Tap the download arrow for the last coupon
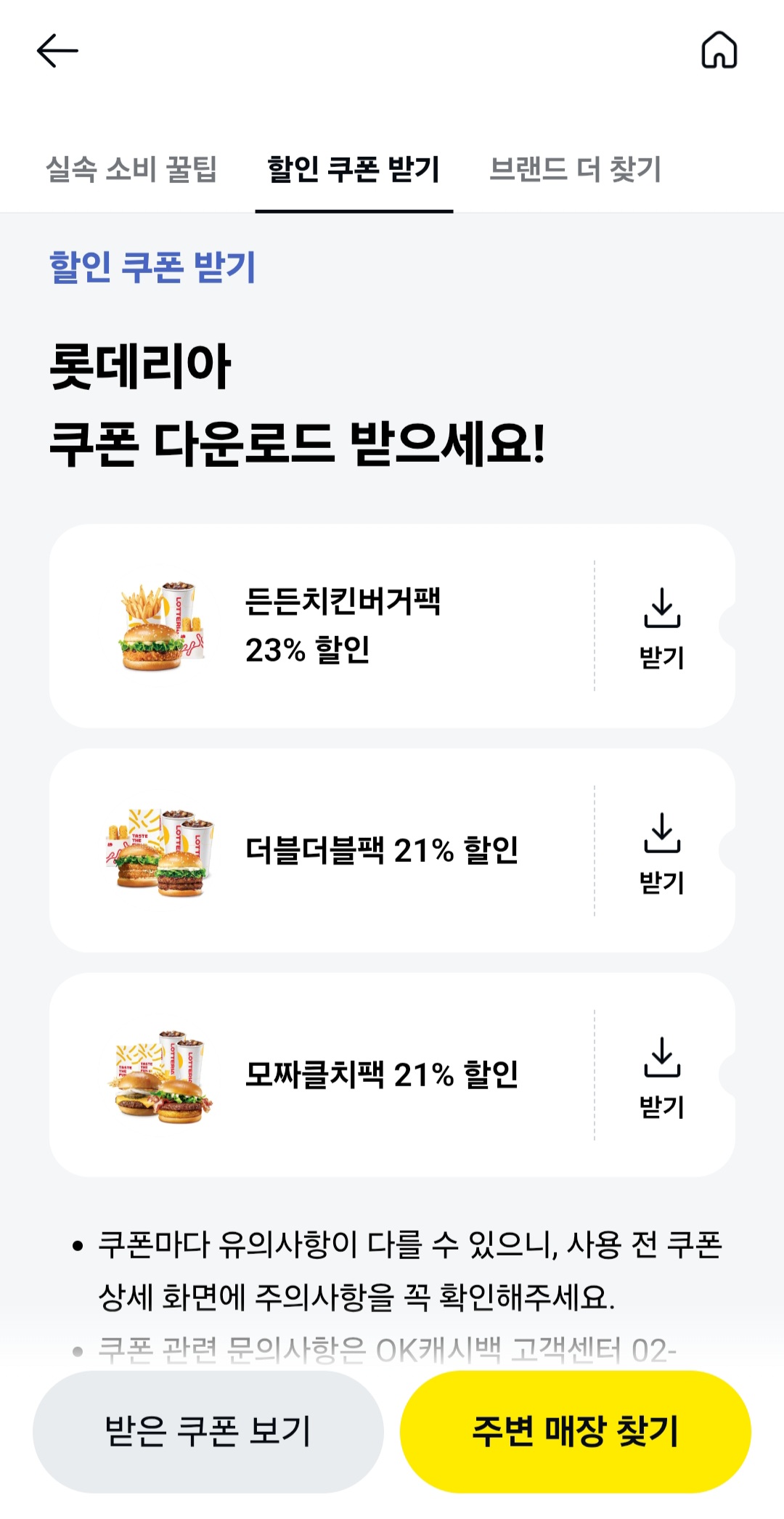 [661, 1057]
